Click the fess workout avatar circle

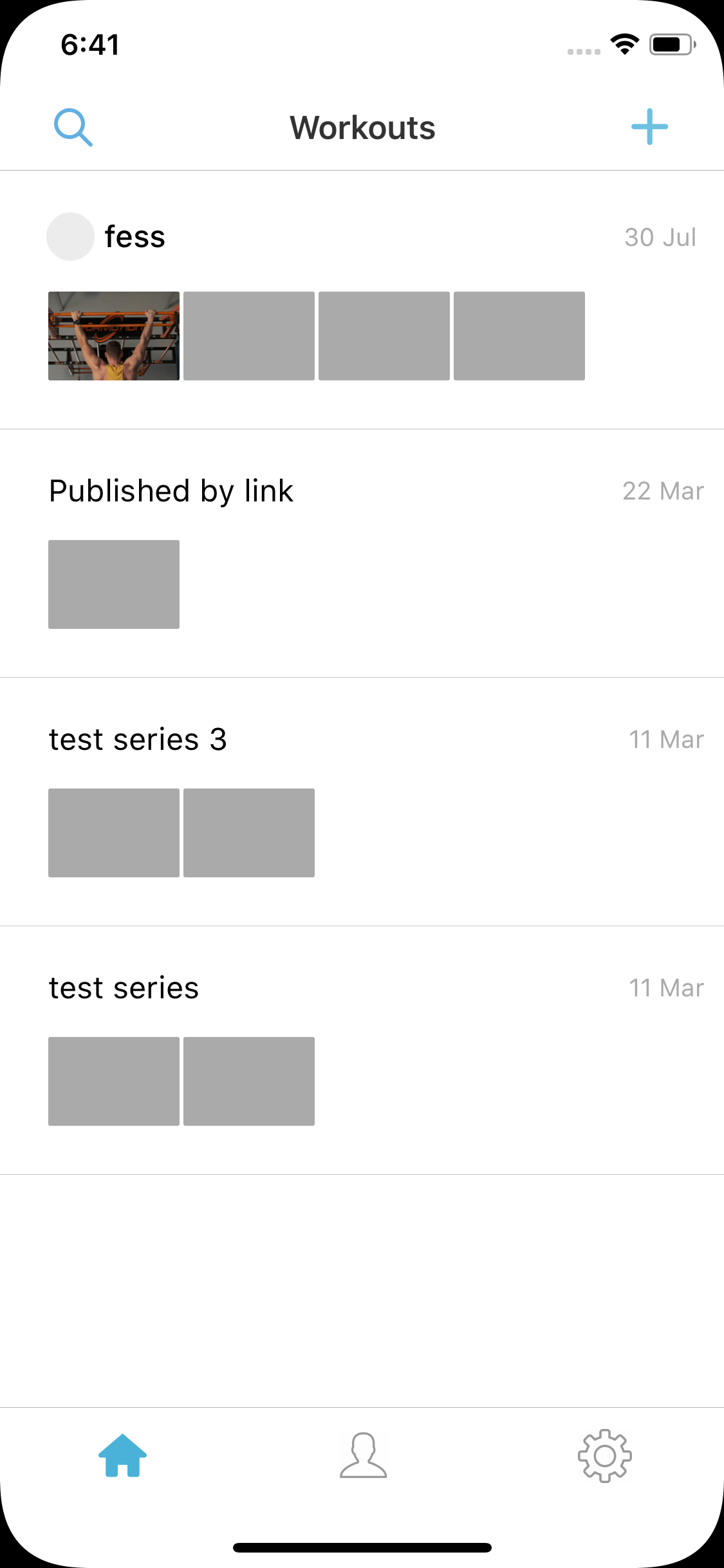point(71,236)
